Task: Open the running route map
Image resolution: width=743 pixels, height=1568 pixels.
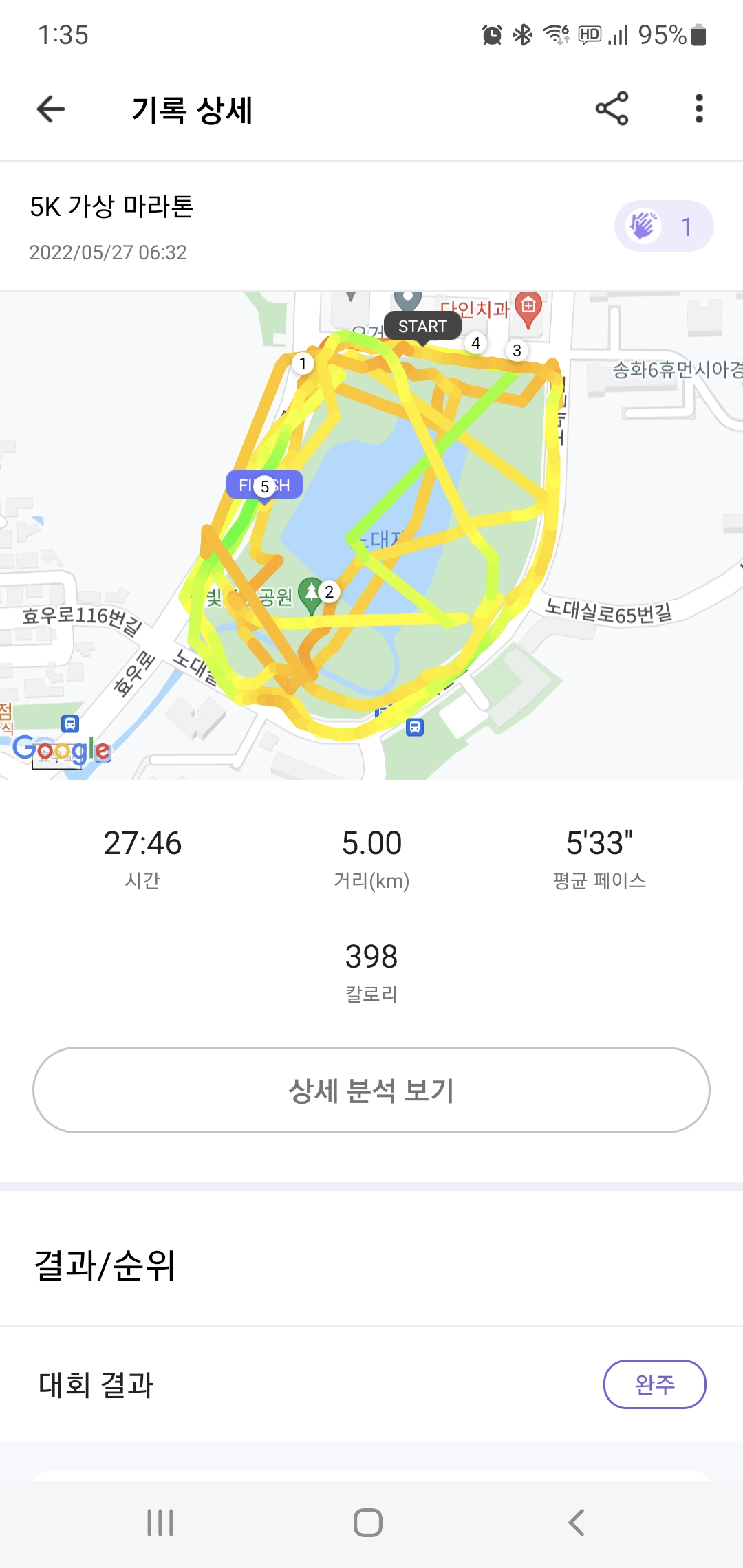Action: (371, 536)
